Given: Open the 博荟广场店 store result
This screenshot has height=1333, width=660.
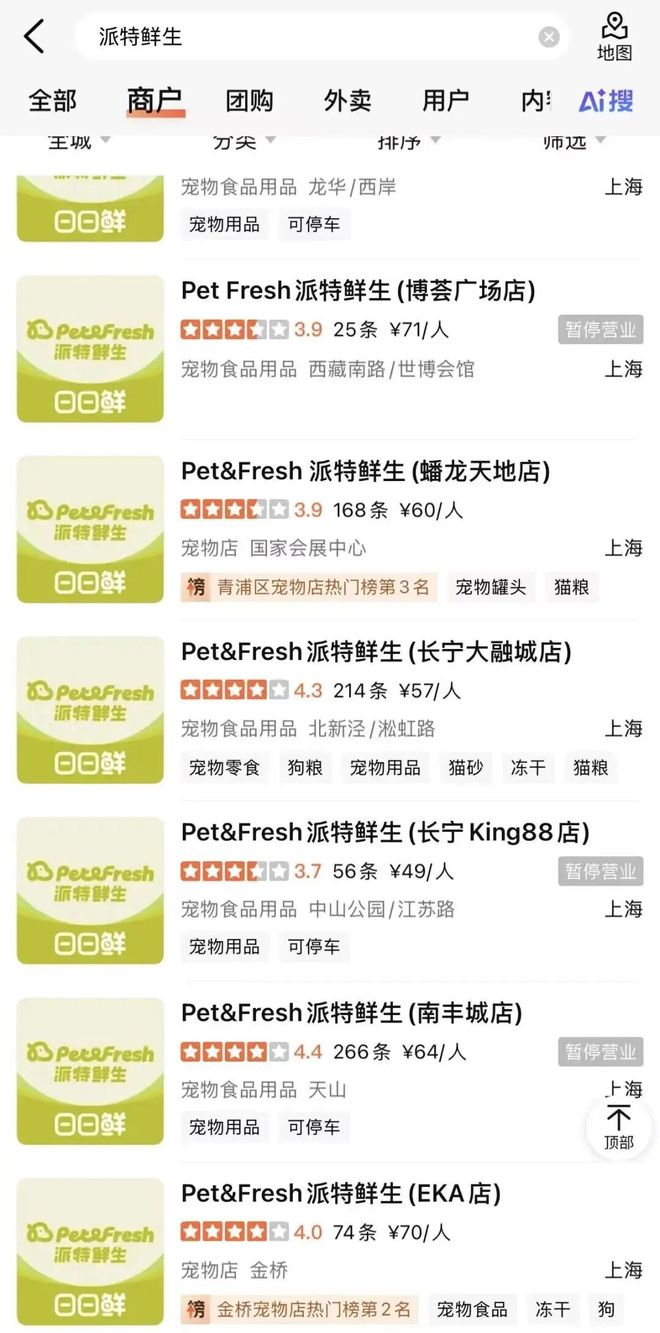Looking at the screenshot, I should point(358,291).
